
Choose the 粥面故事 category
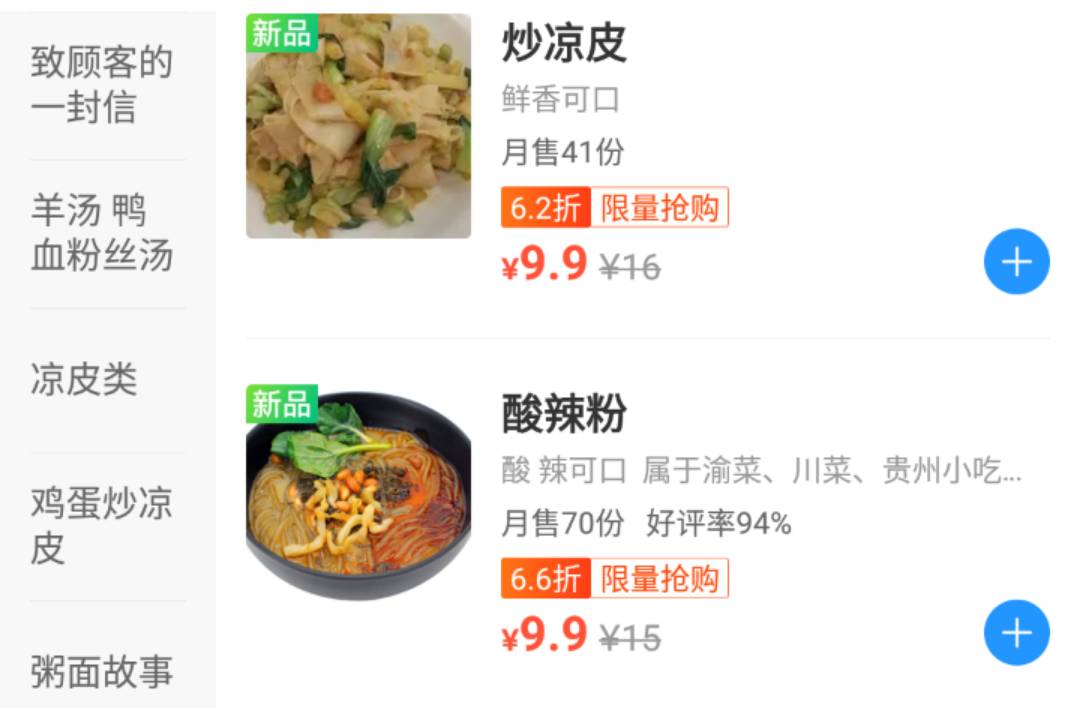(102, 671)
